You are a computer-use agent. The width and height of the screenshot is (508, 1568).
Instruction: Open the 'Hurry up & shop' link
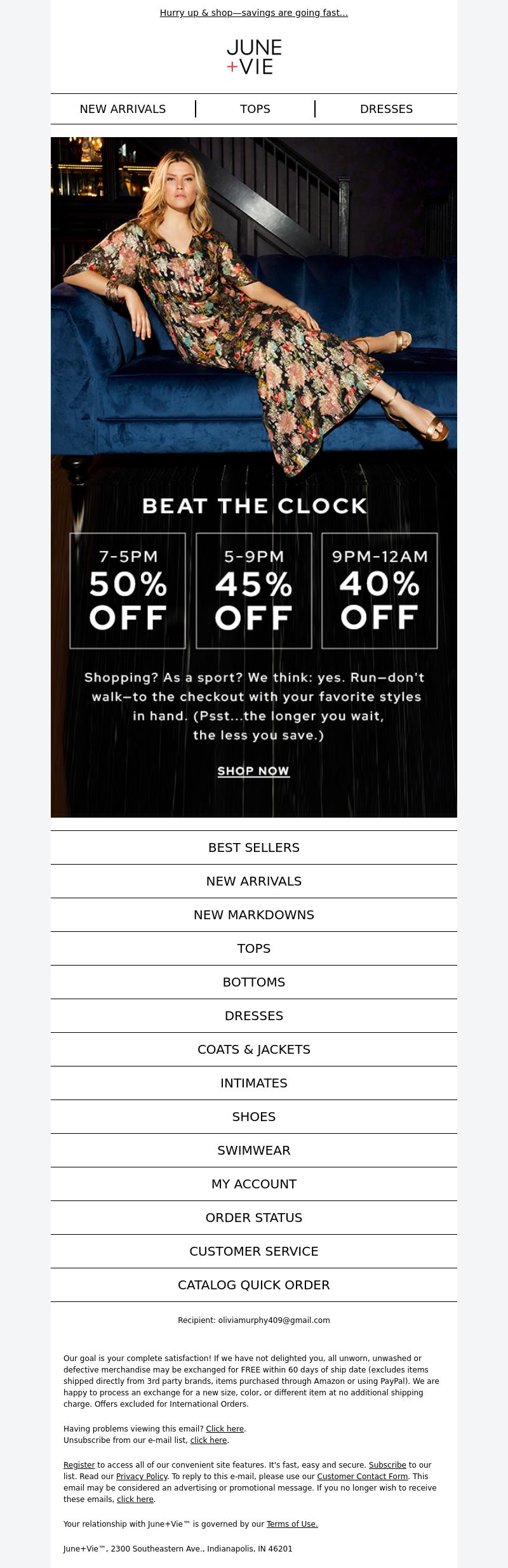click(253, 13)
